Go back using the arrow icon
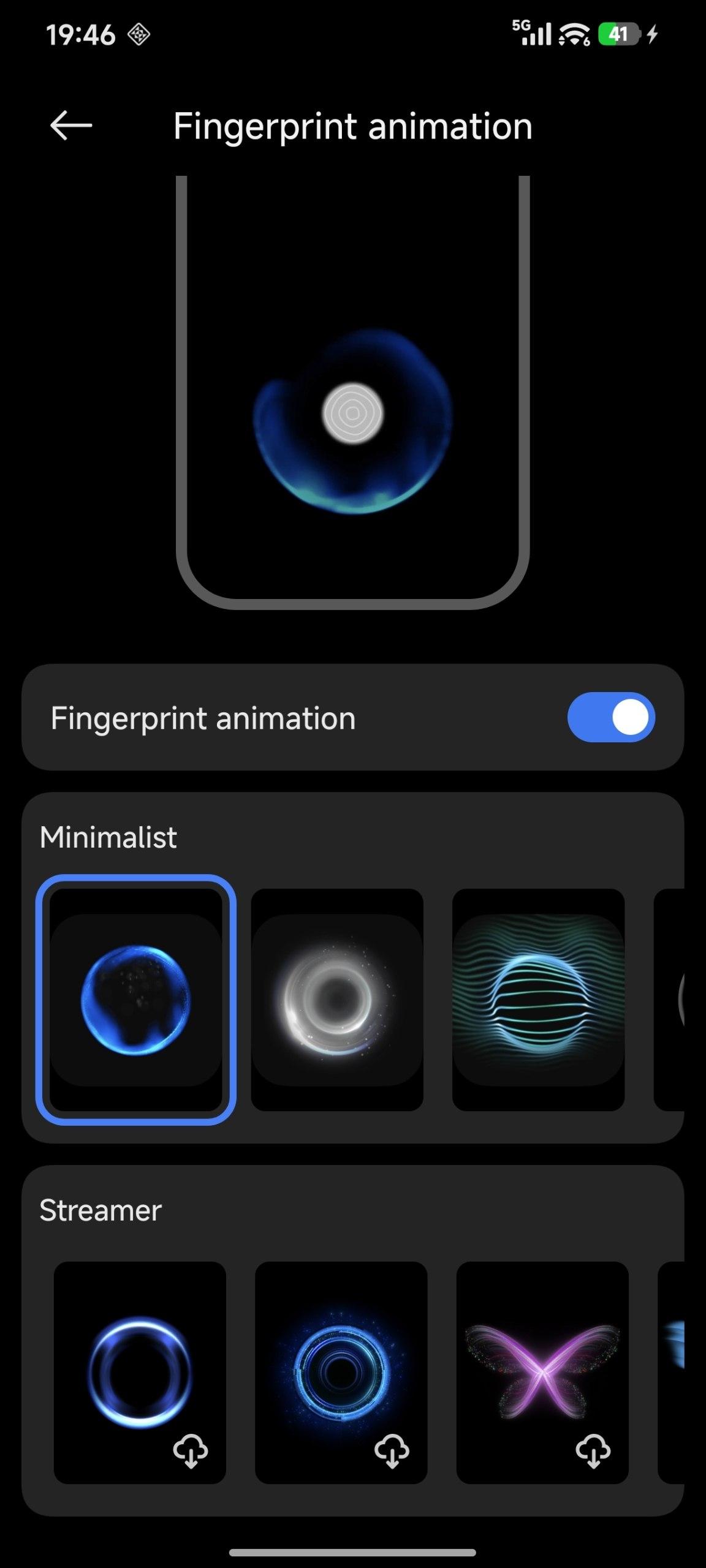Screen dimensions: 706x1568 tap(71, 126)
